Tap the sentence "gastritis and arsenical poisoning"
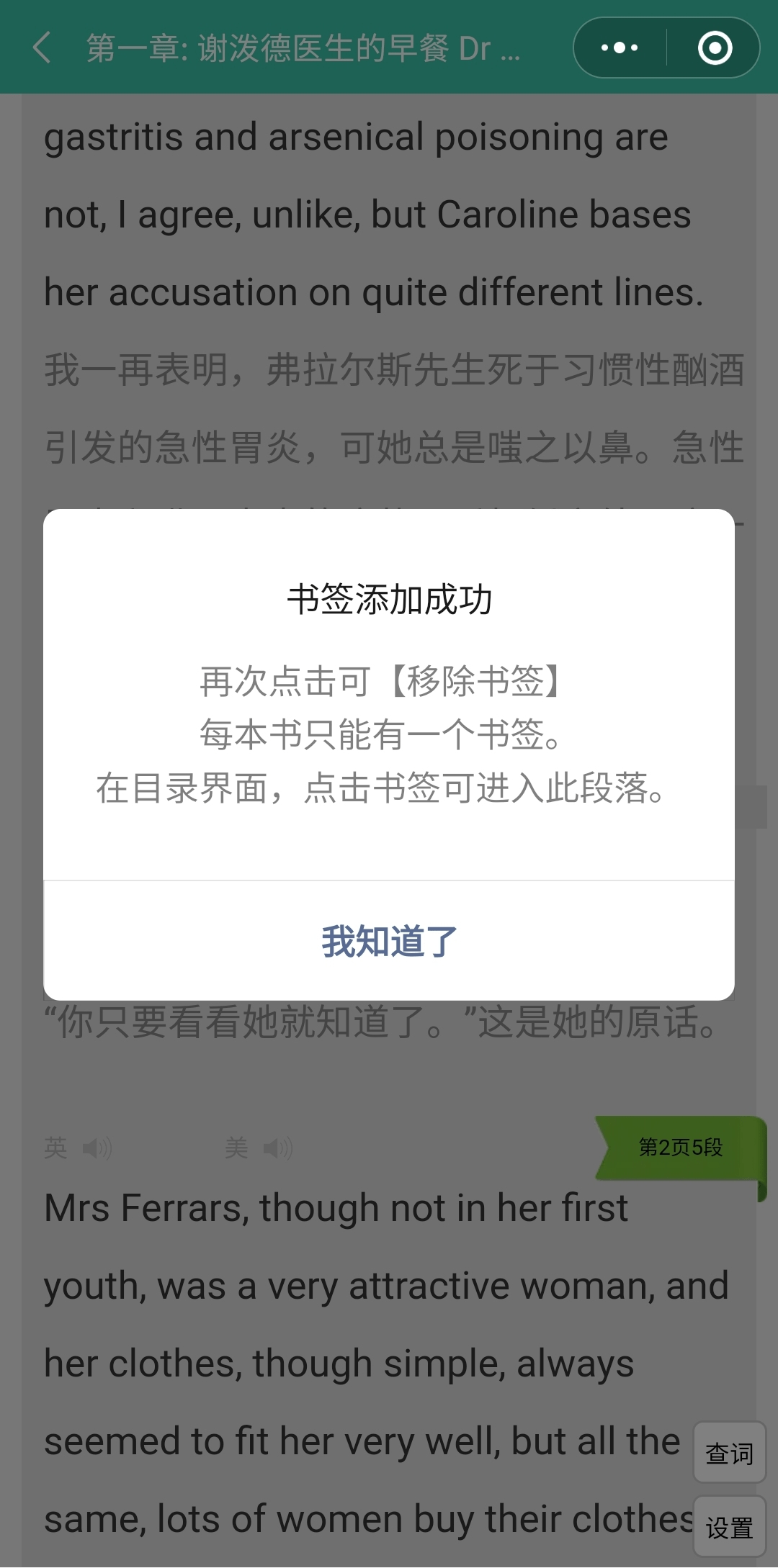778x1568 pixels. tap(354, 137)
